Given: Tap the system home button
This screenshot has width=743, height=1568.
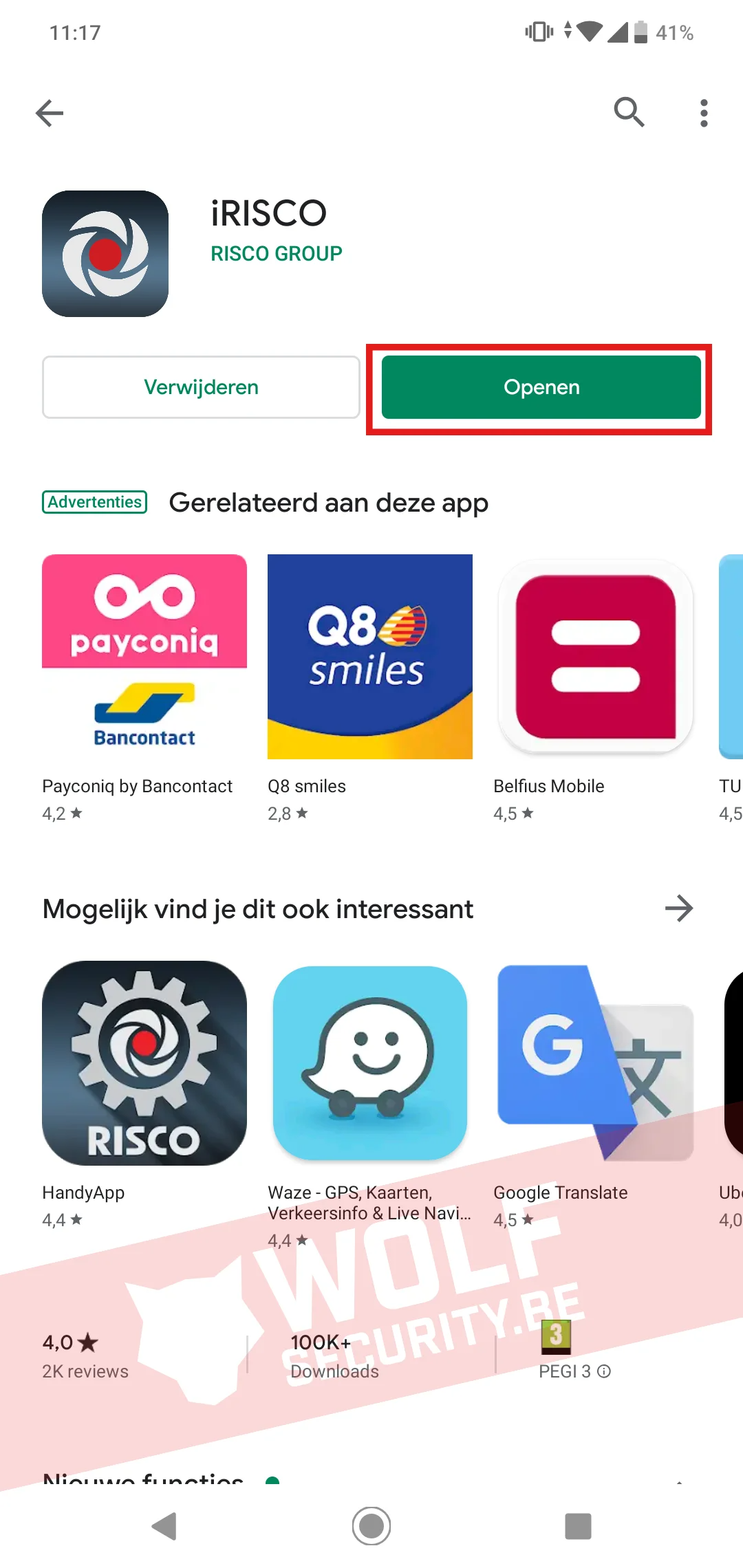Looking at the screenshot, I should coord(371,1526).
